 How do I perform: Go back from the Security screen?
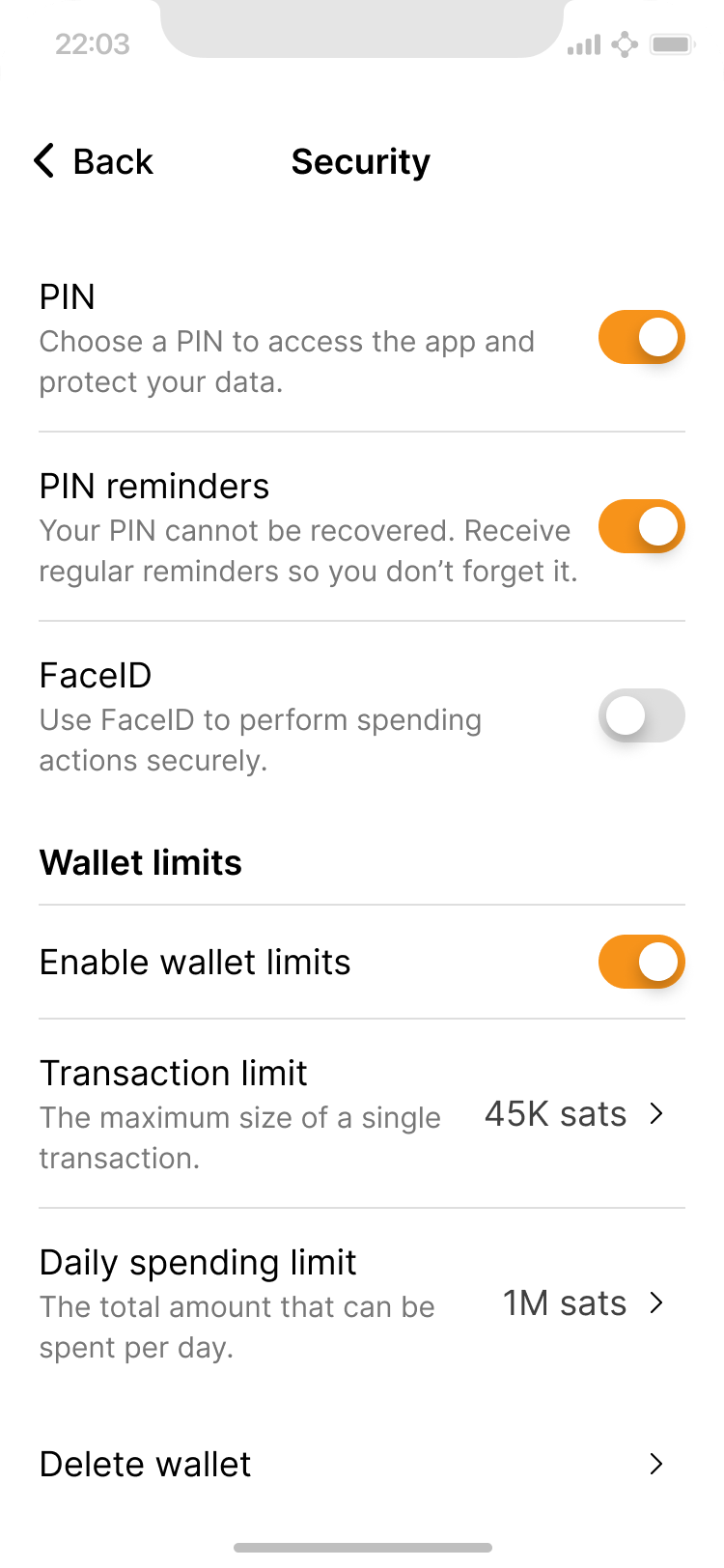[x=94, y=161]
